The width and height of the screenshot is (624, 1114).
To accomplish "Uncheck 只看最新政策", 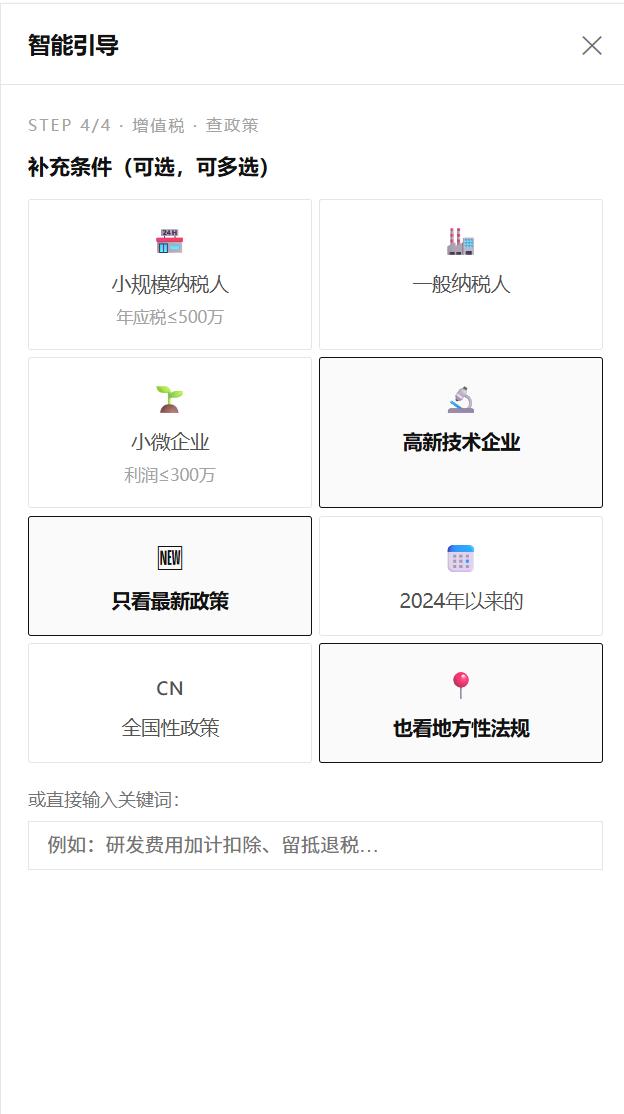I will [170, 575].
